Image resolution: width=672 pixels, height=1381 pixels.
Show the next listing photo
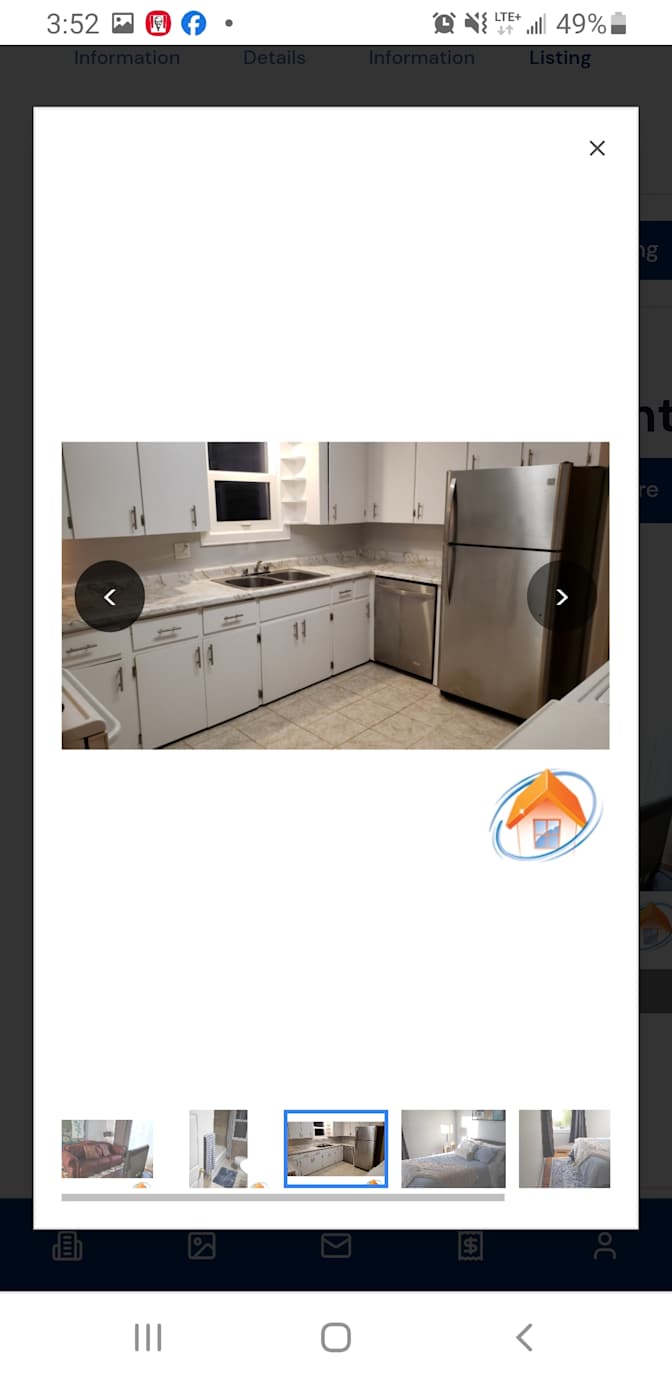point(562,597)
